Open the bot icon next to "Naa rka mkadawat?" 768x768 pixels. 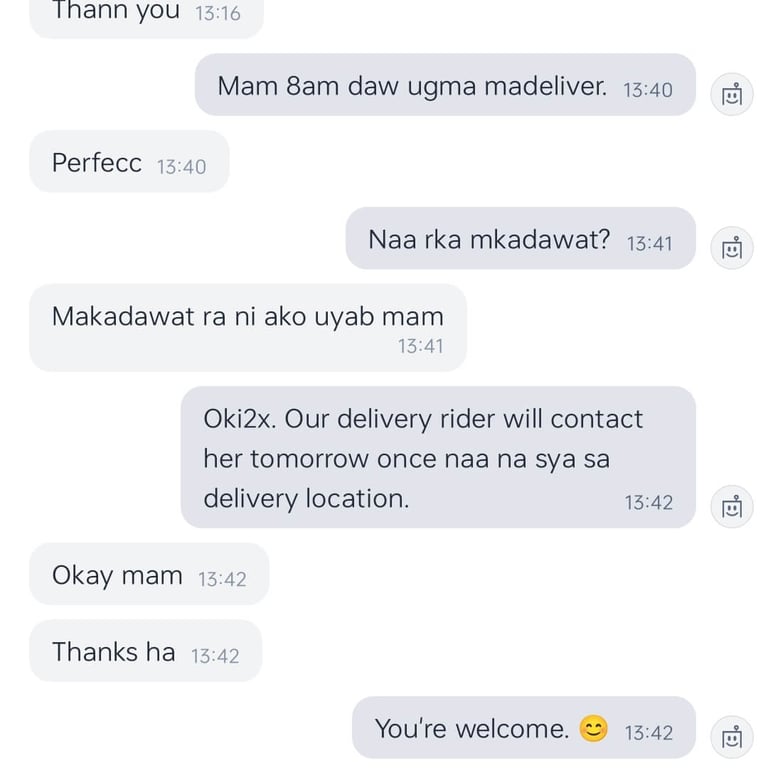pos(732,248)
